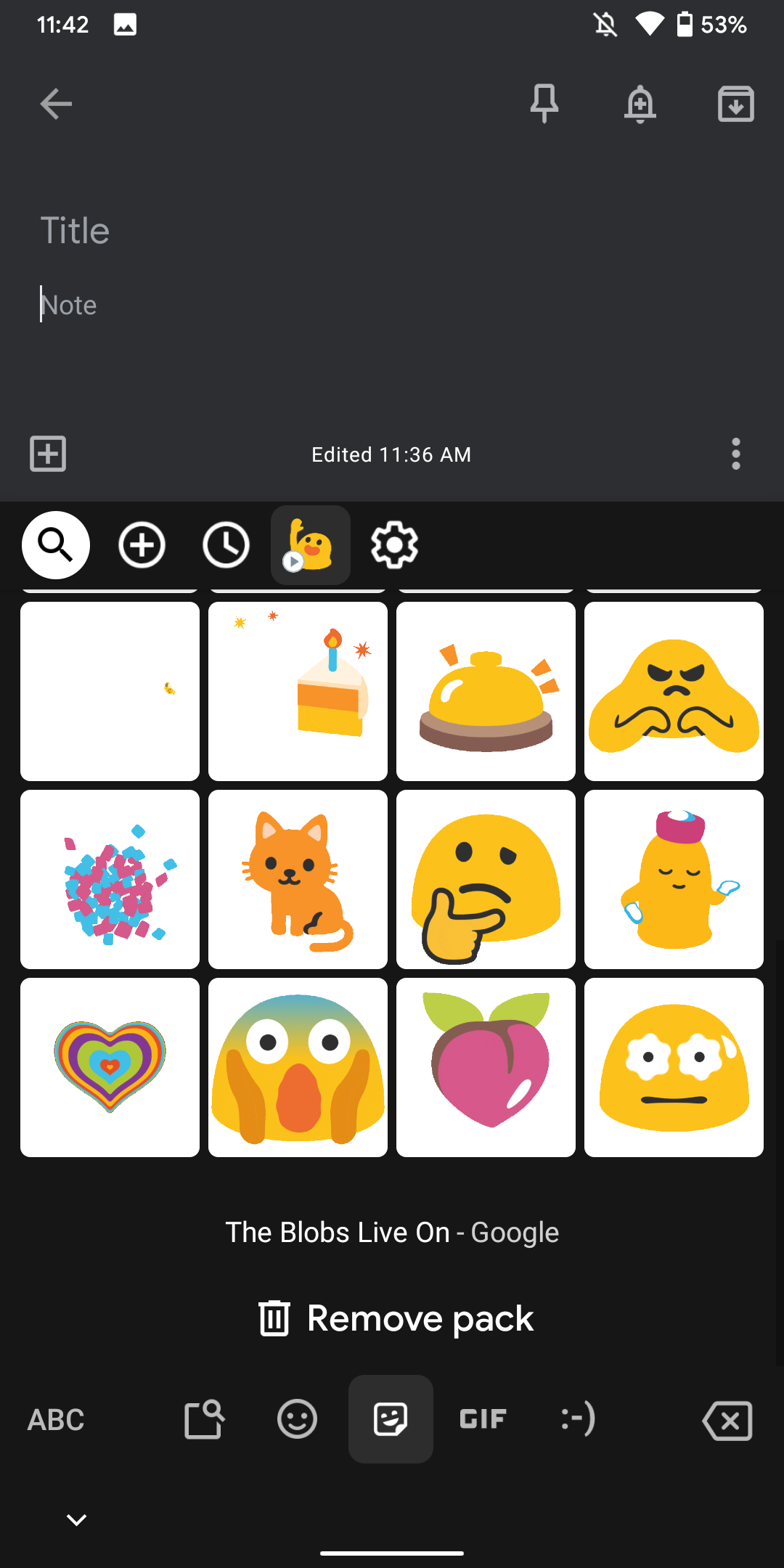
Task: Open the note's three-dot menu
Action: (x=735, y=454)
